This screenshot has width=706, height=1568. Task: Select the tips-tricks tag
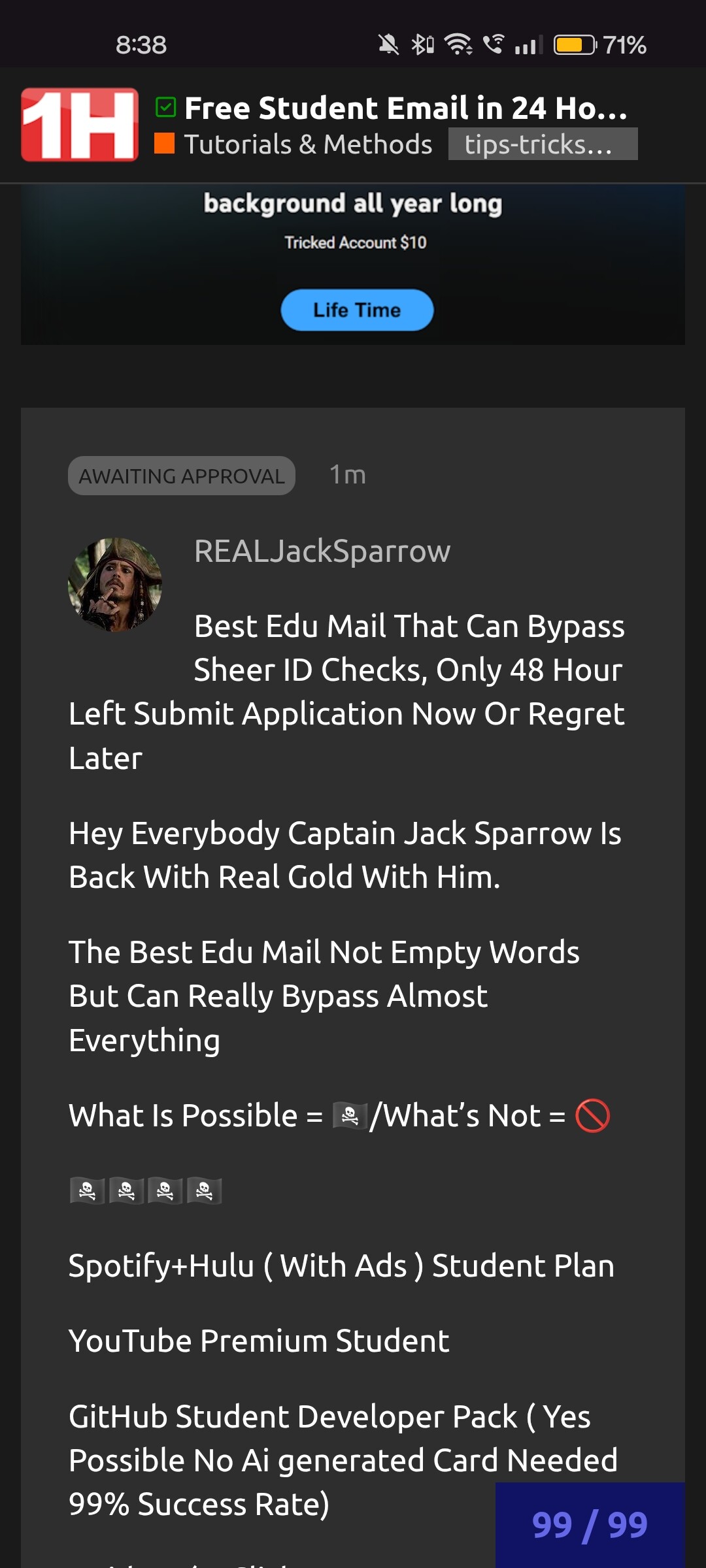[543, 144]
